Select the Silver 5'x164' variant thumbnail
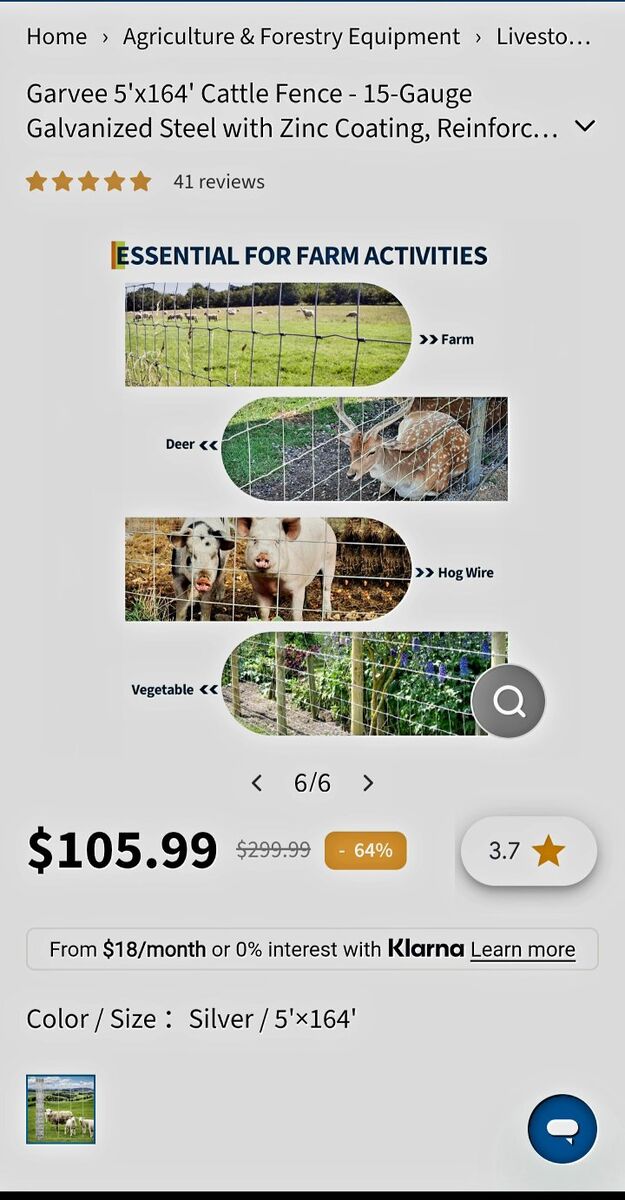This screenshot has width=625, height=1200. pyautogui.click(x=61, y=1109)
